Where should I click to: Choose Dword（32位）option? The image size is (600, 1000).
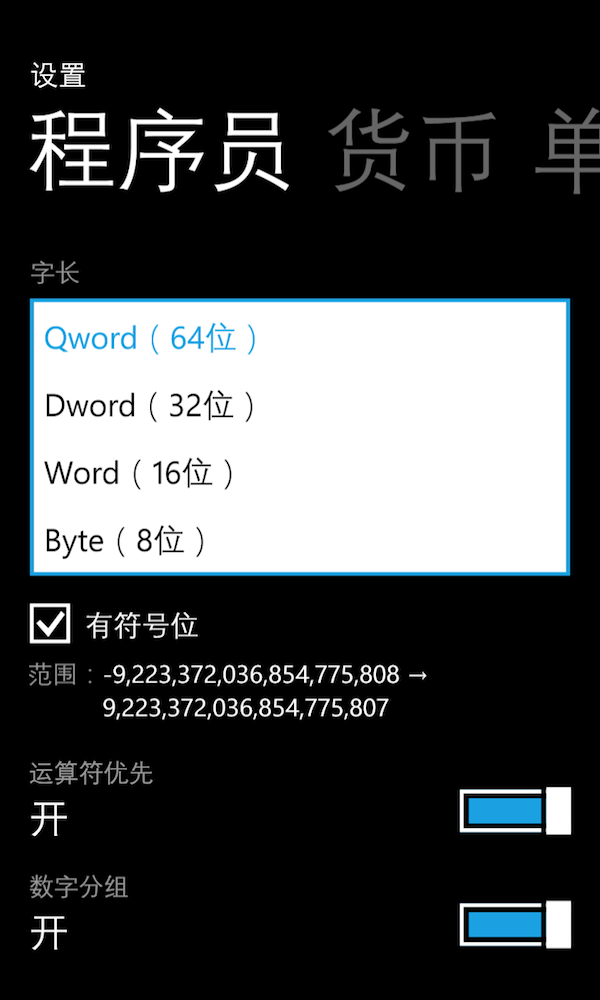click(x=150, y=406)
